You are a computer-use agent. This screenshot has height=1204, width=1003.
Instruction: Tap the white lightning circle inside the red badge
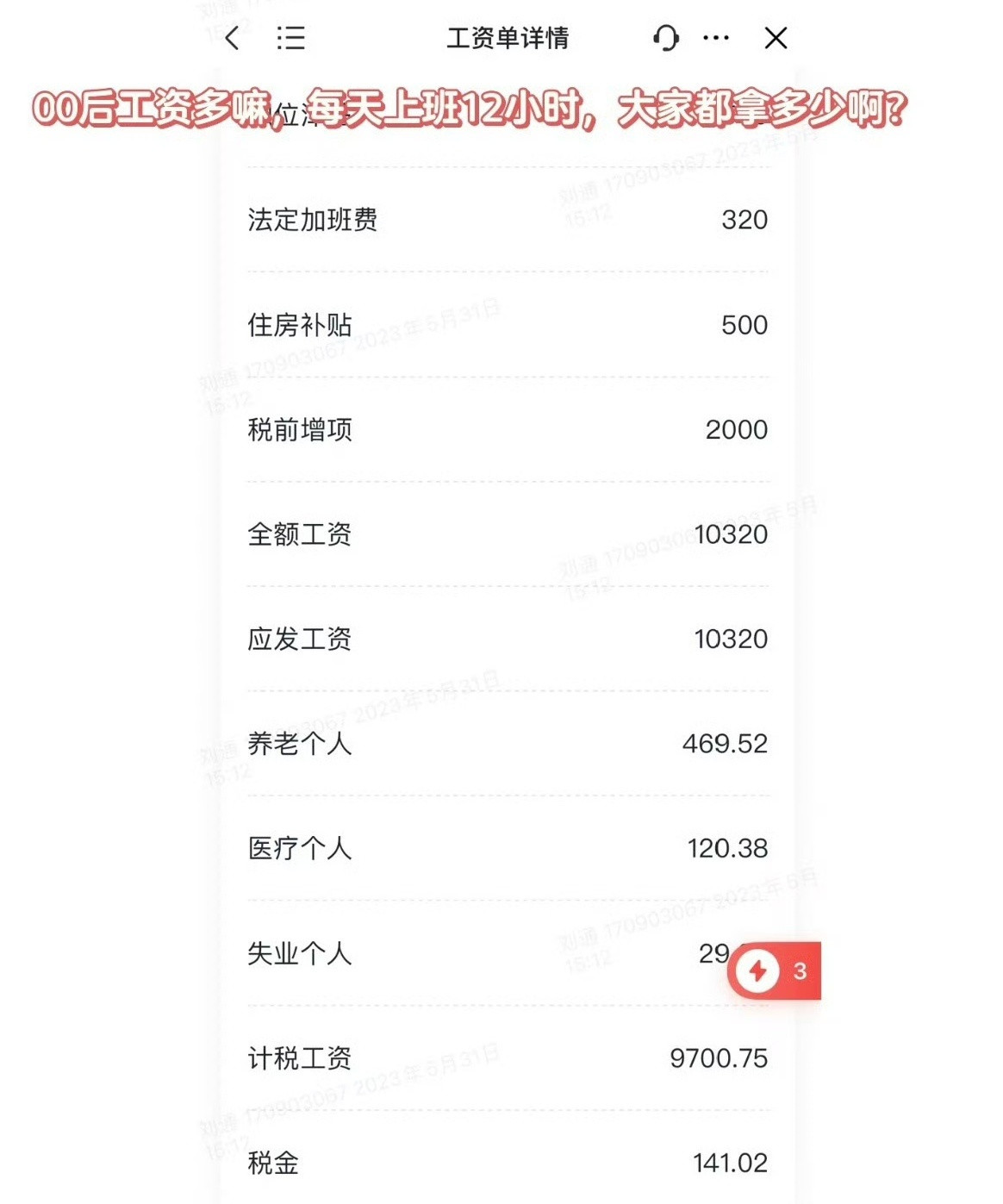[757, 972]
